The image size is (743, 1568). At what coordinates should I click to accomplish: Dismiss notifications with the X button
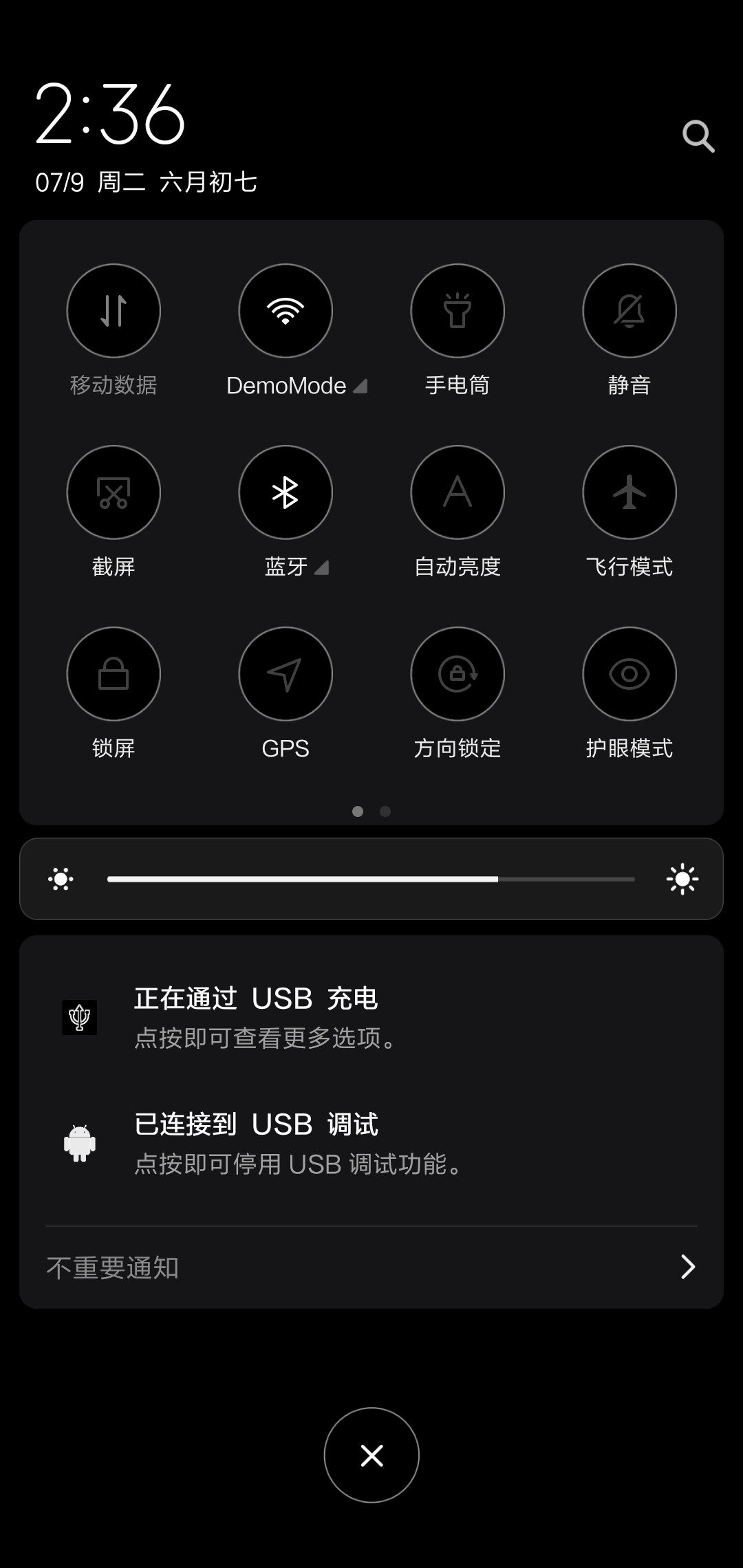[371, 1455]
